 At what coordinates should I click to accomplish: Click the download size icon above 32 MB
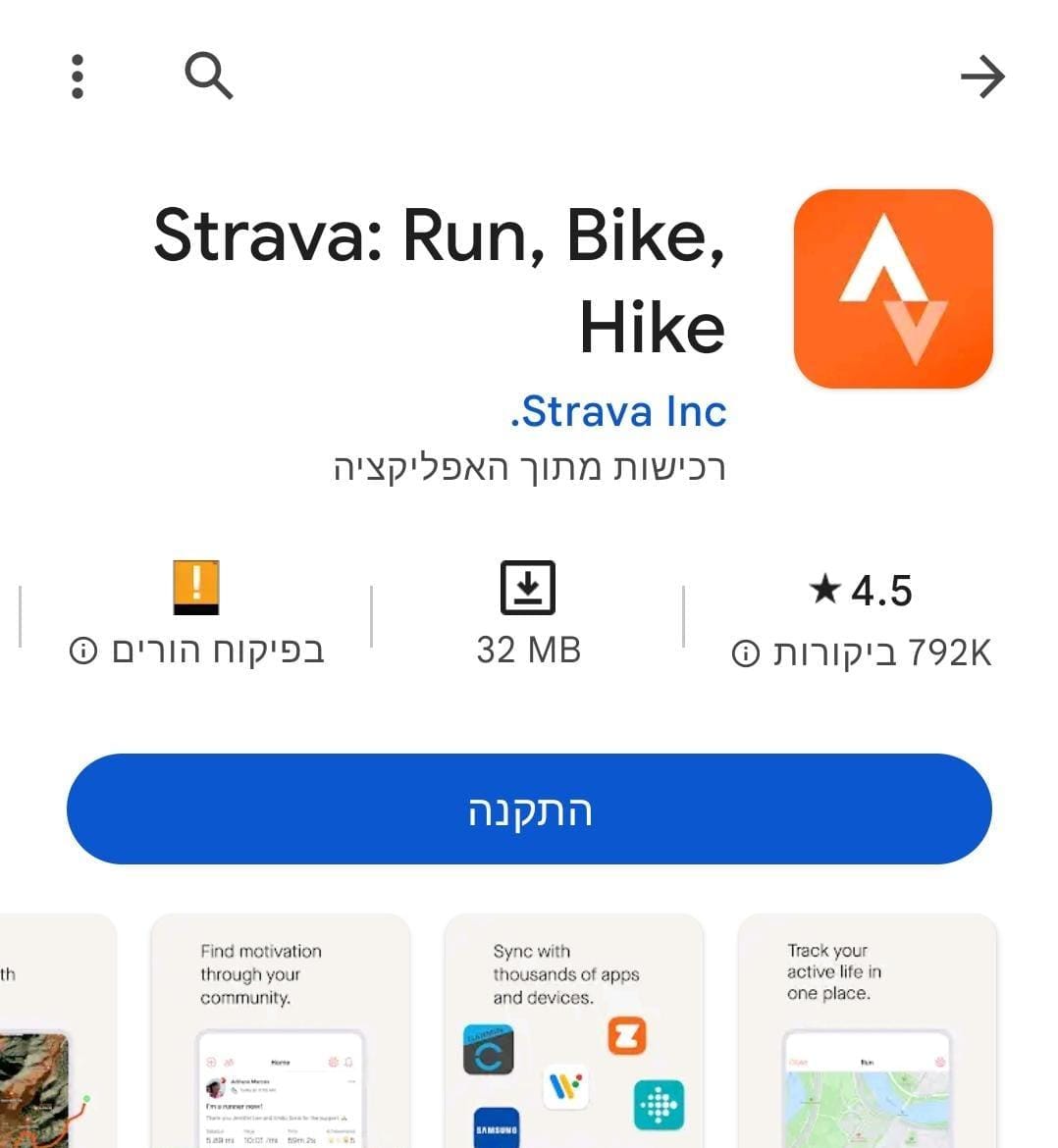[528, 586]
